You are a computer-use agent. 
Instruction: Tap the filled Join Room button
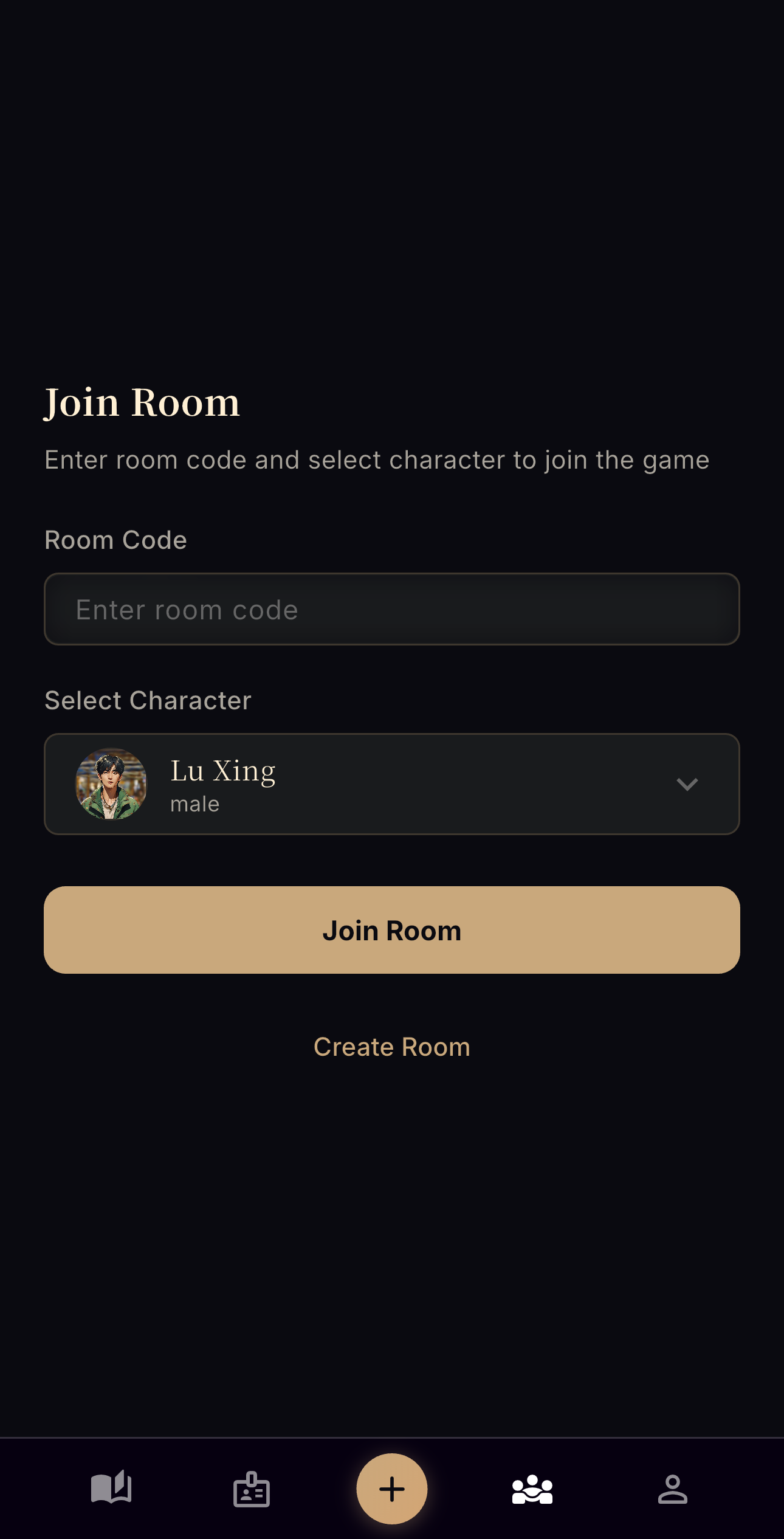pos(392,930)
